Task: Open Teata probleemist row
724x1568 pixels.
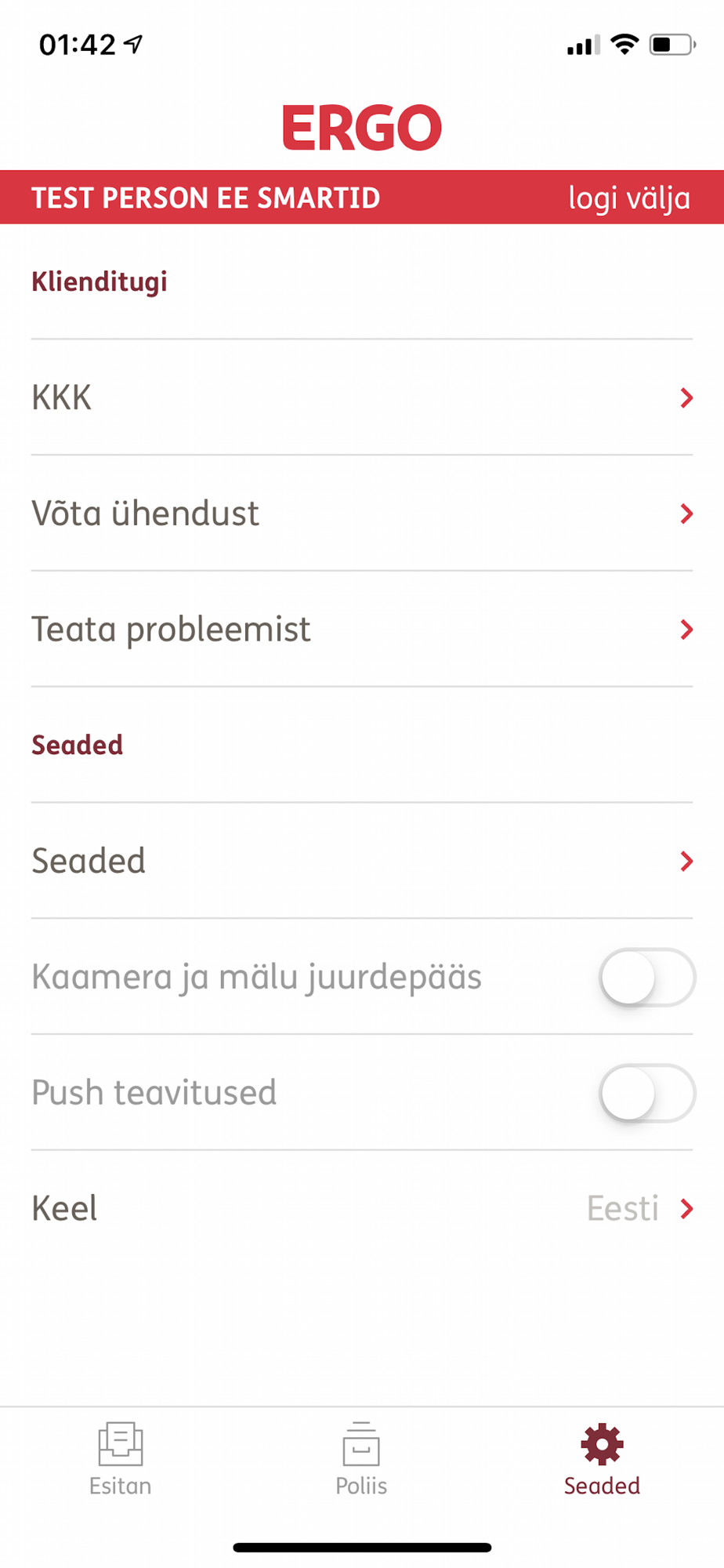Action: [x=362, y=630]
